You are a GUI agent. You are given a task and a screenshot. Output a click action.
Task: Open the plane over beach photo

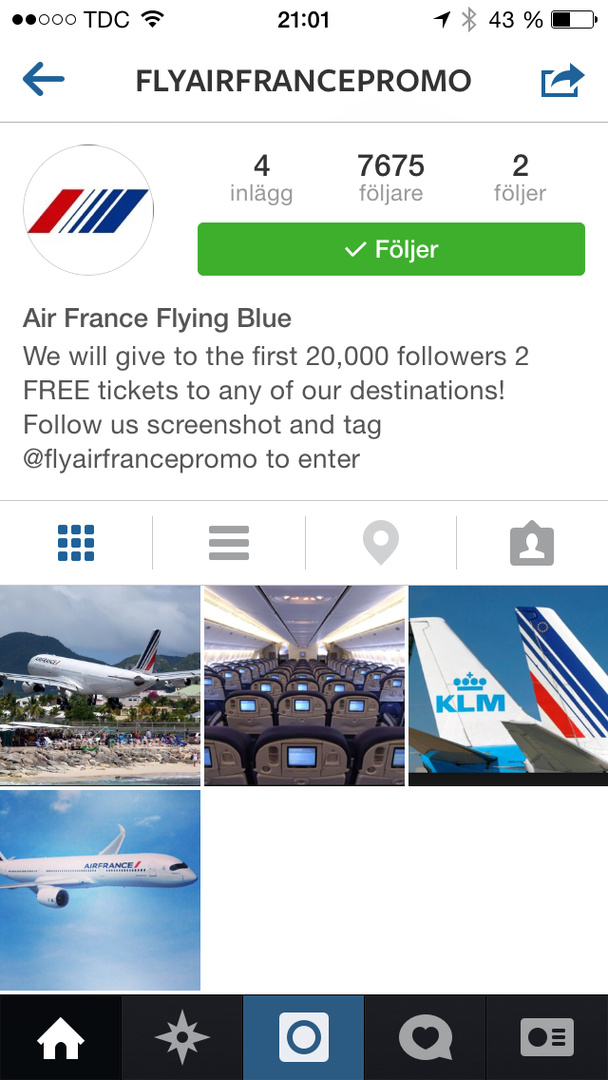tap(100, 685)
